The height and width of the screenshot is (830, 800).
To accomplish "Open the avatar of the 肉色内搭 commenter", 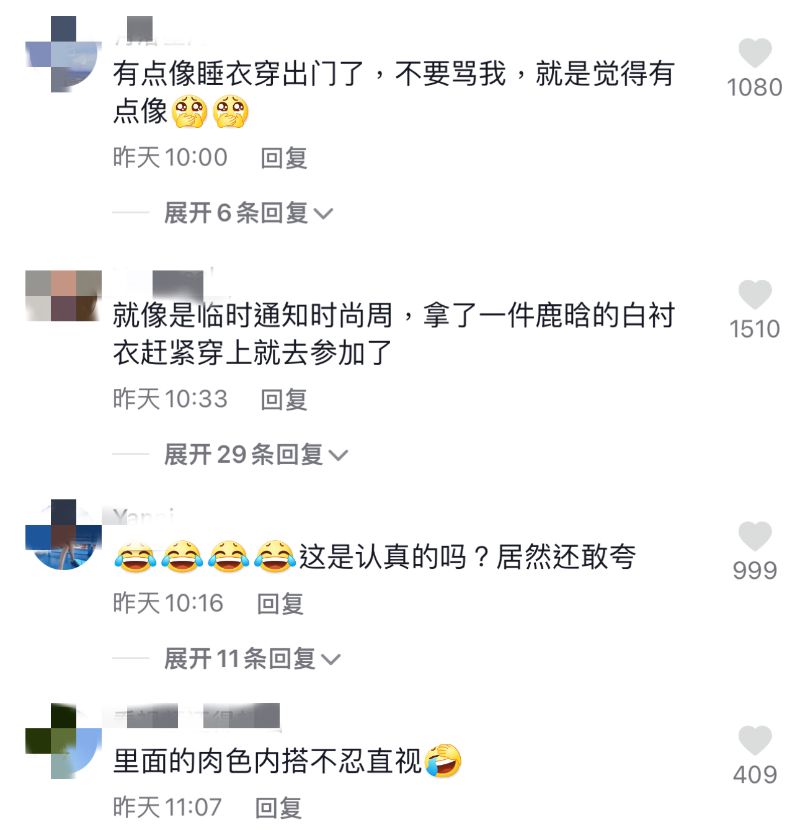I will (62, 741).
